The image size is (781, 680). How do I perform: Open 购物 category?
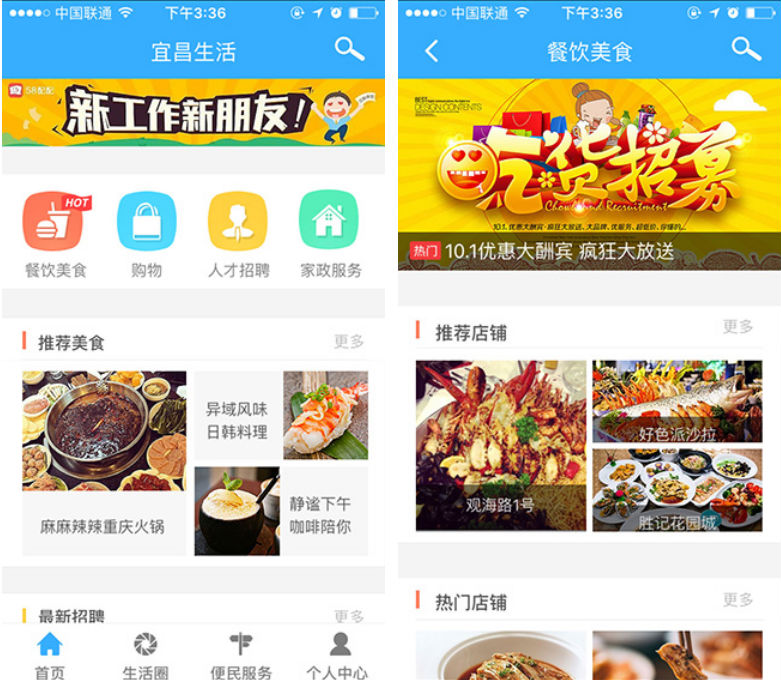[x=146, y=234]
